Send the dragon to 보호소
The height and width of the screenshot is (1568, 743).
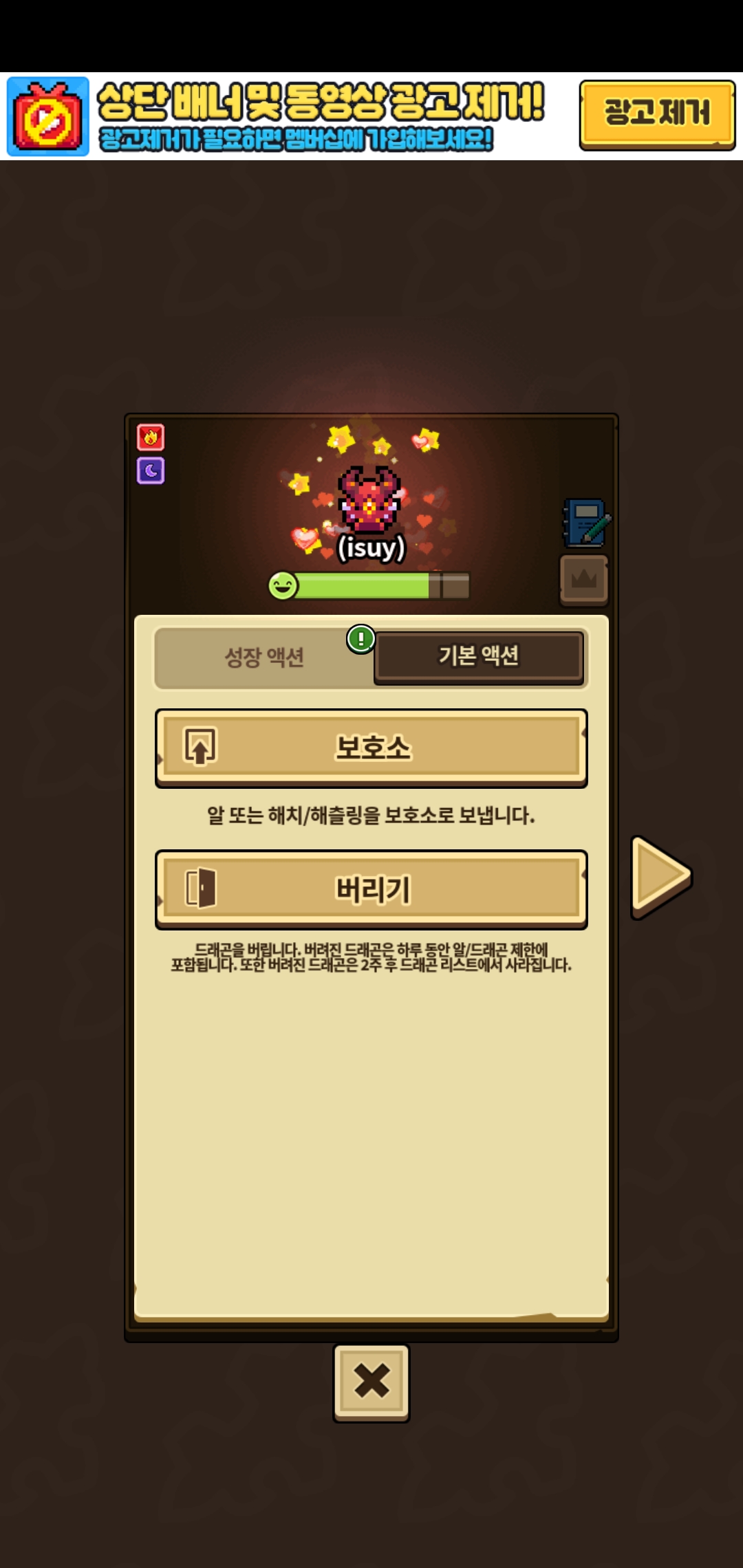click(x=371, y=748)
